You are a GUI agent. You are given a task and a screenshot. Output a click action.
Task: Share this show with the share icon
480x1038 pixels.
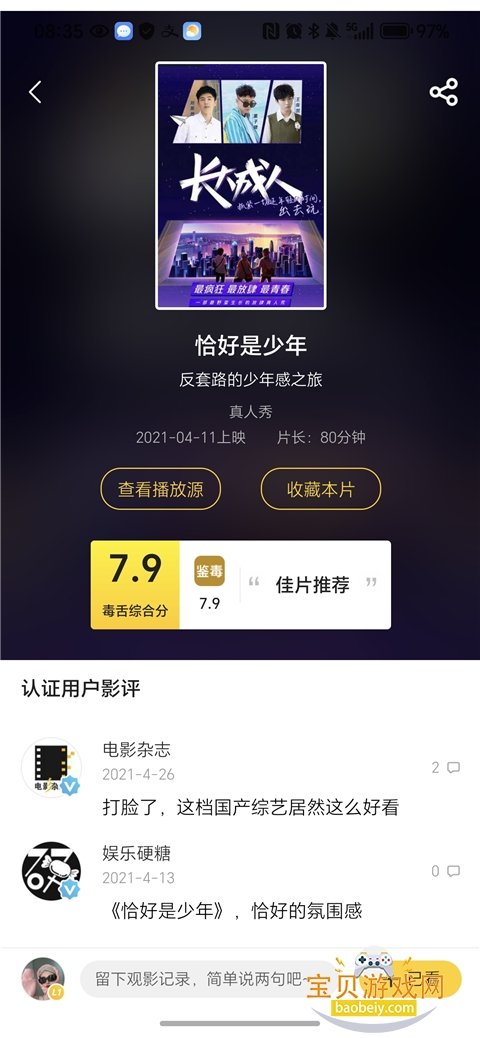point(444,92)
